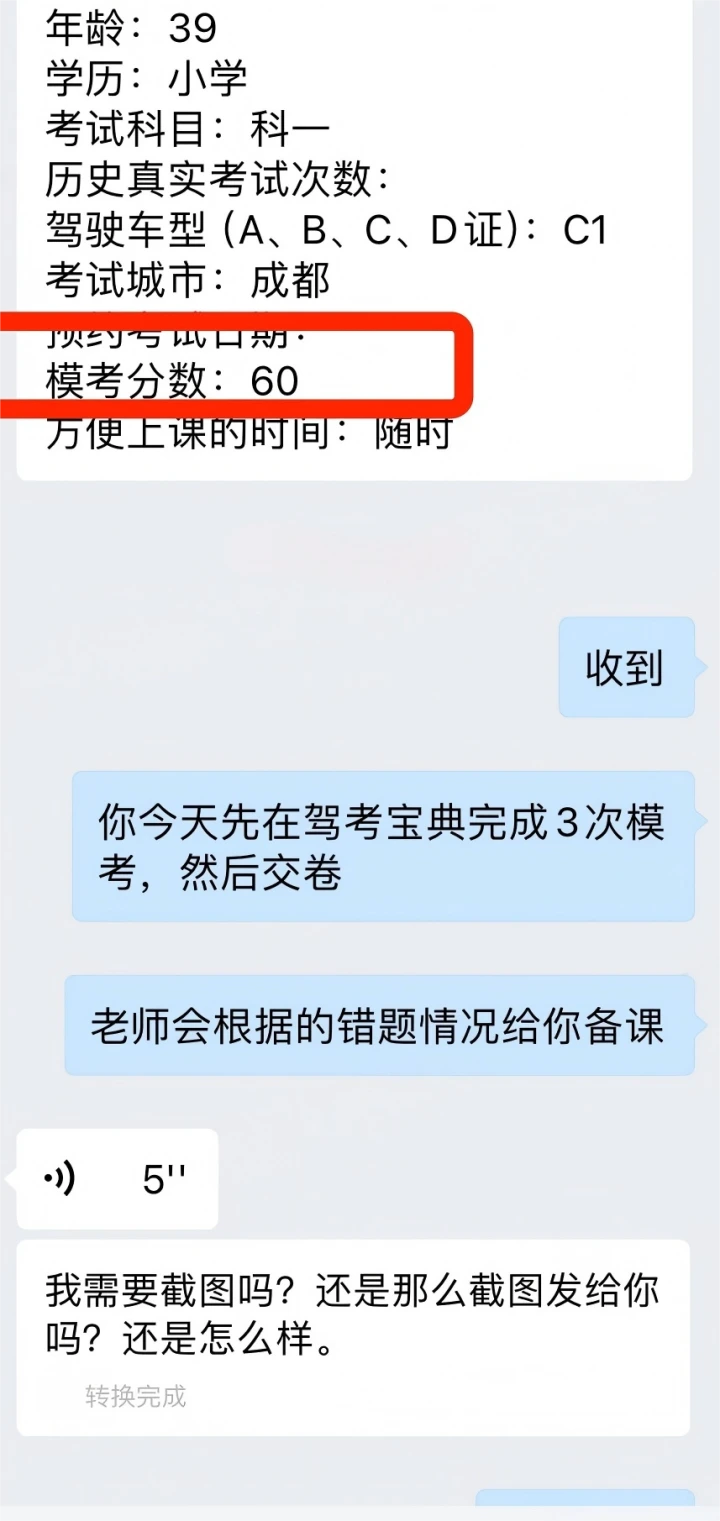
Task: Play the 5-second voice message
Action: coord(115,1179)
